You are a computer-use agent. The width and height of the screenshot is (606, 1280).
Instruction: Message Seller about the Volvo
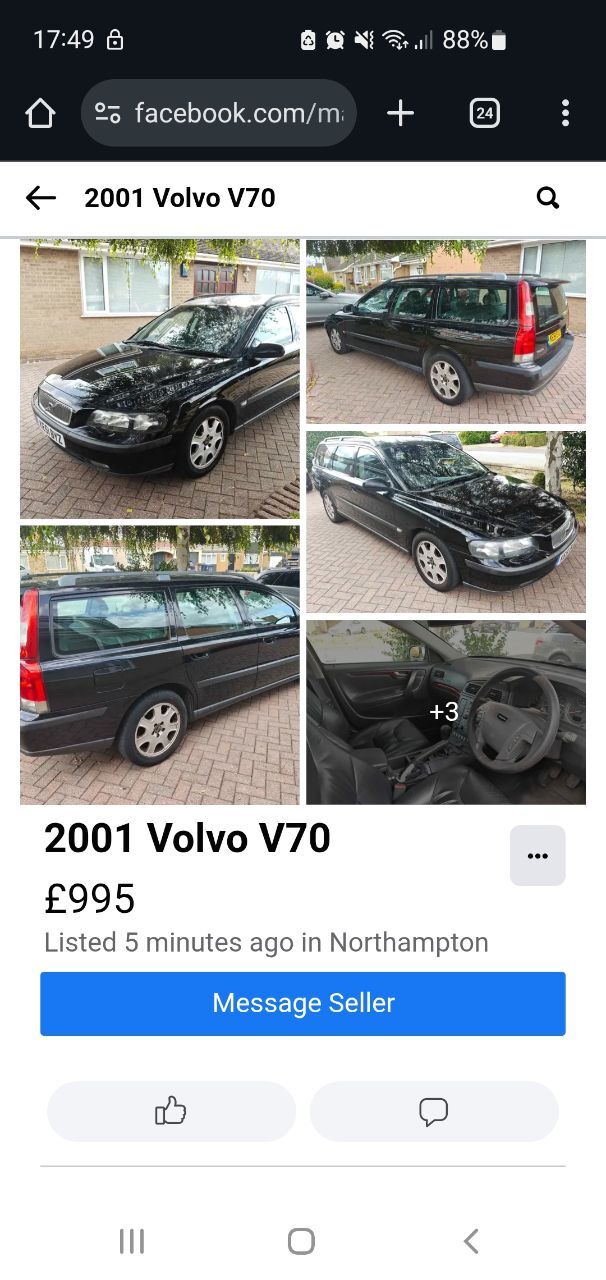[303, 1003]
